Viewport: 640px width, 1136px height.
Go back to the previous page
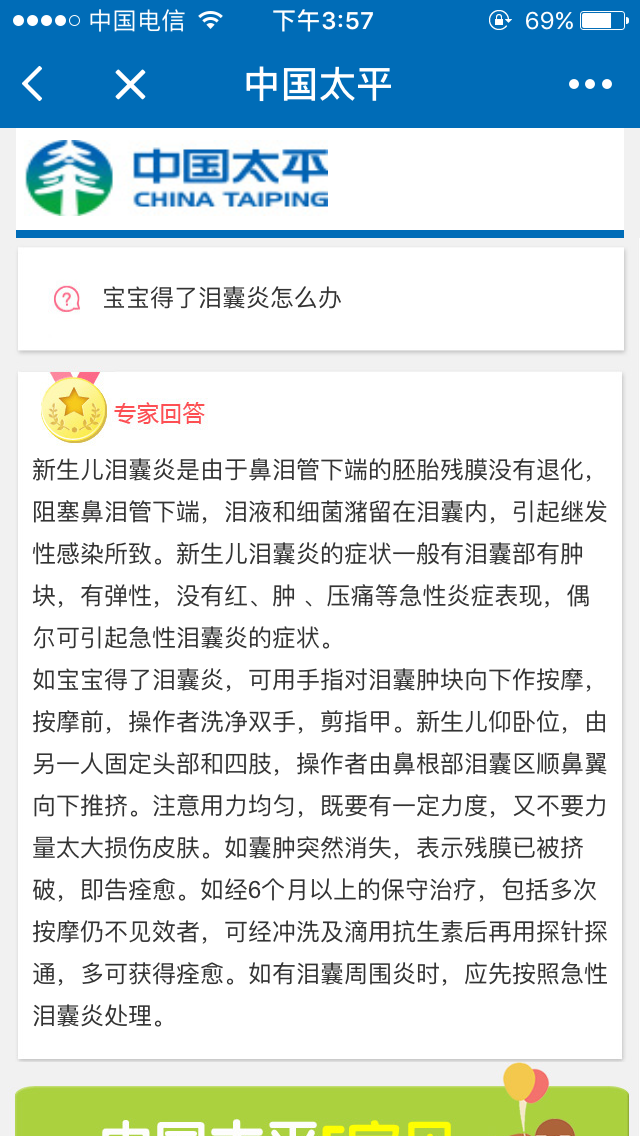(x=33, y=85)
